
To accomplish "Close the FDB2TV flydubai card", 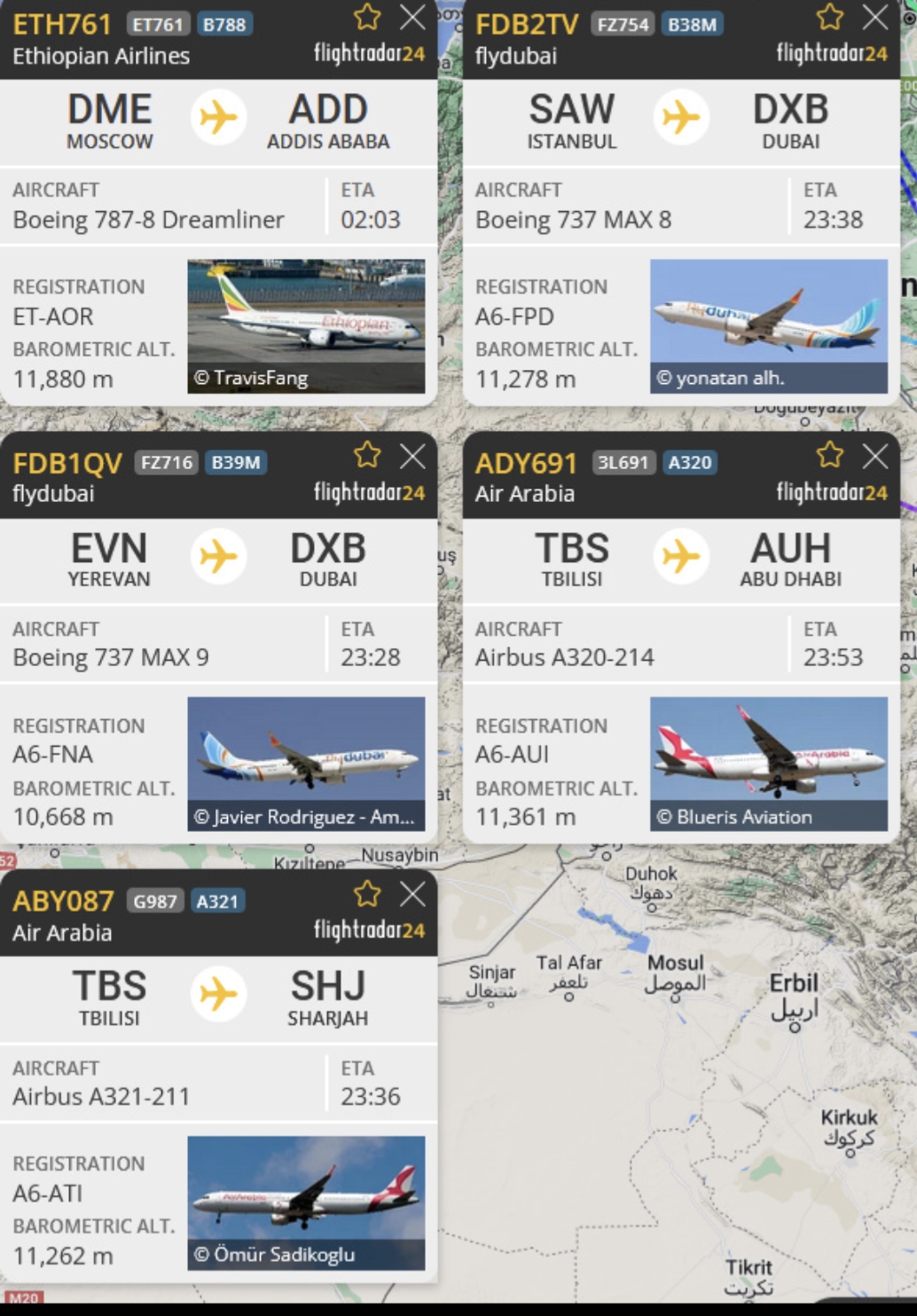I will [x=875, y=17].
